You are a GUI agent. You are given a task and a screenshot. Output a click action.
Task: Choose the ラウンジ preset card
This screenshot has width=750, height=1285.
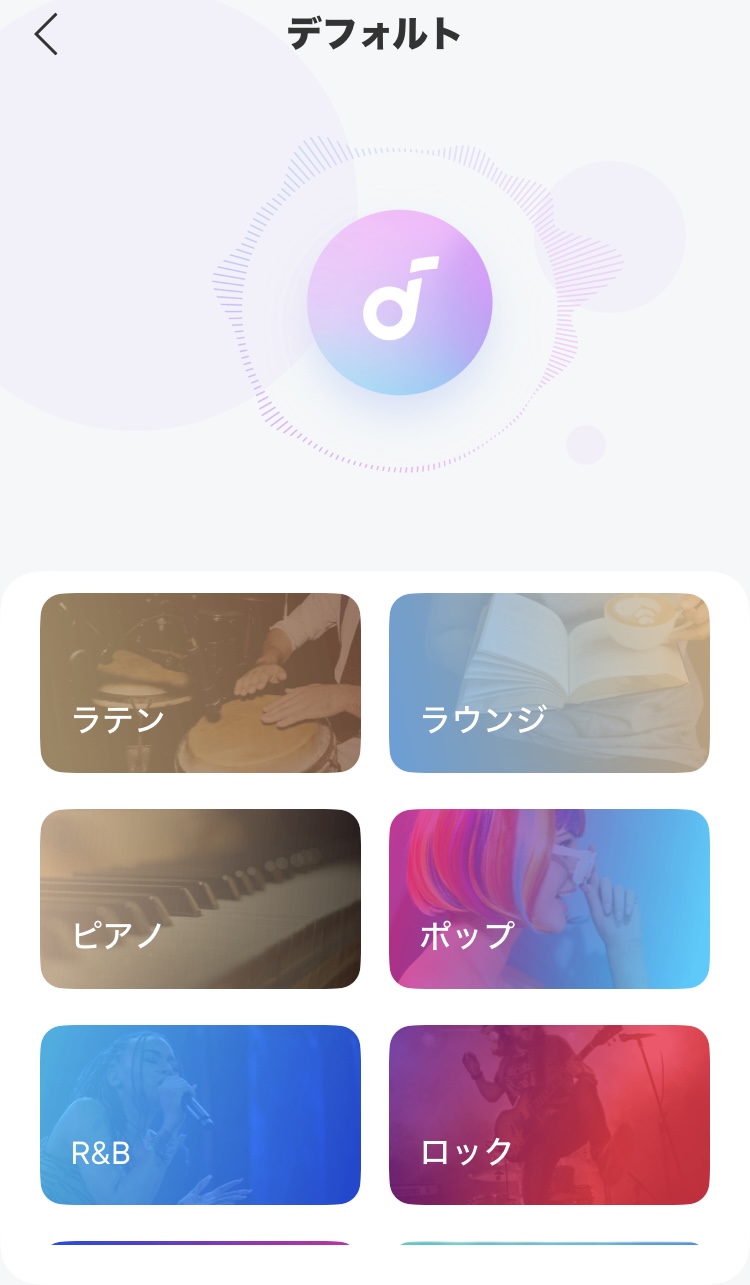point(549,683)
